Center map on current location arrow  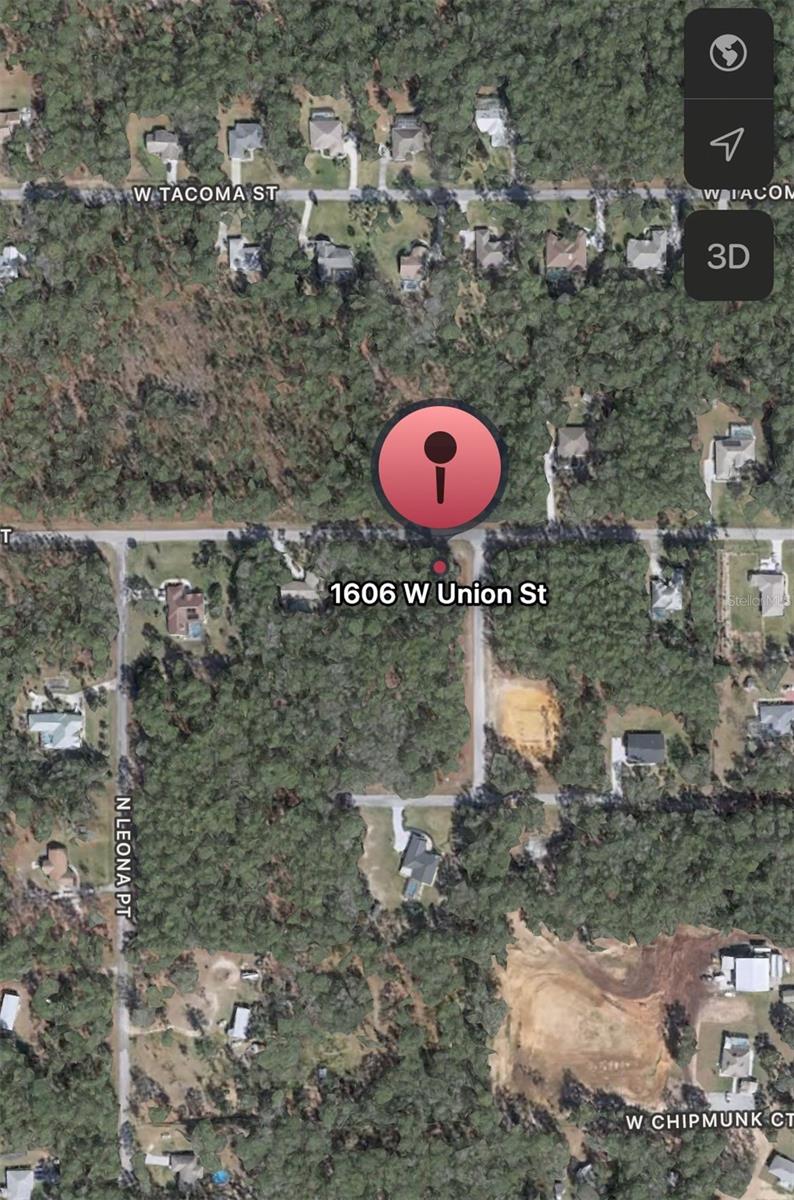pos(728,144)
